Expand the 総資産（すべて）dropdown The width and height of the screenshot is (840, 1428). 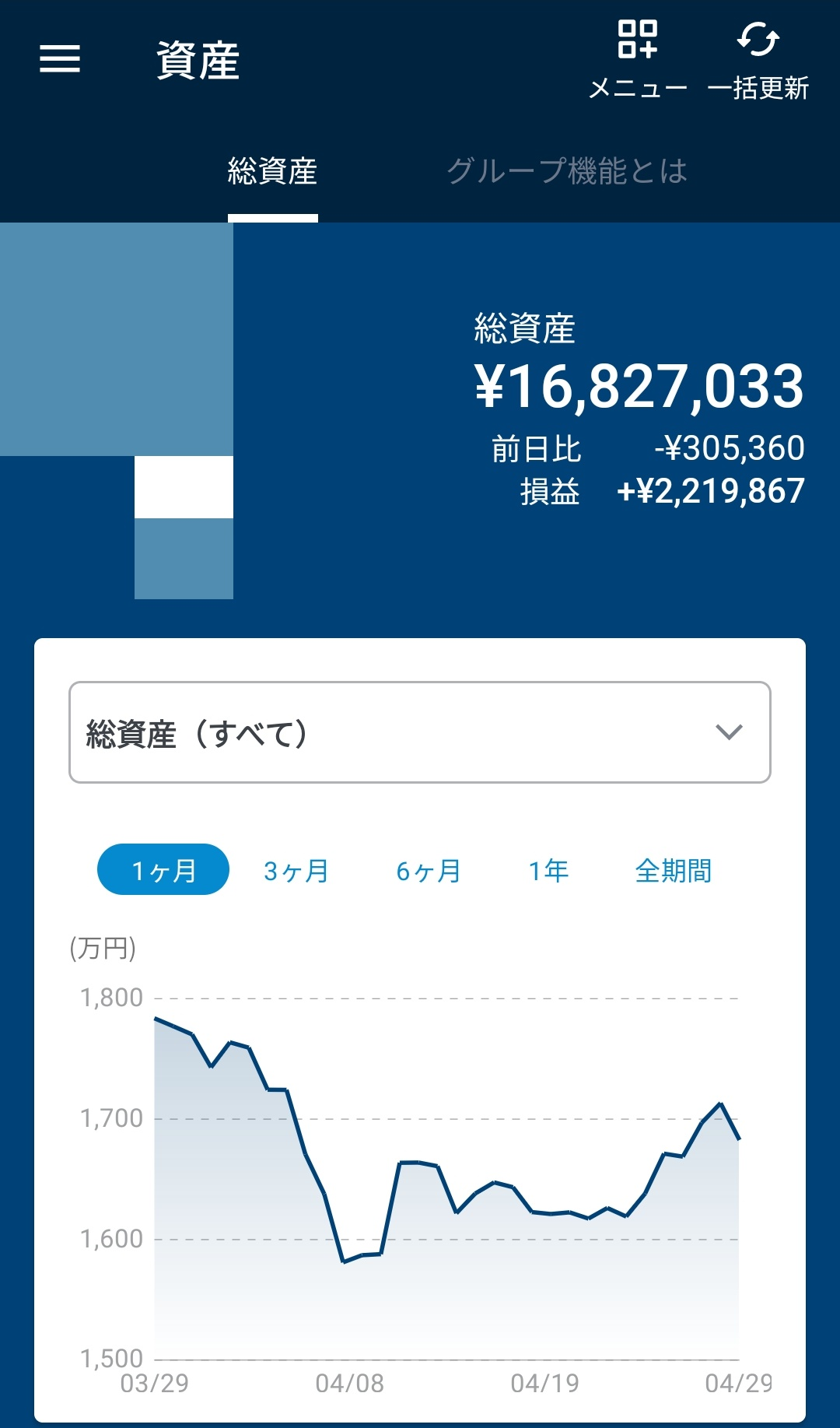(420, 732)
